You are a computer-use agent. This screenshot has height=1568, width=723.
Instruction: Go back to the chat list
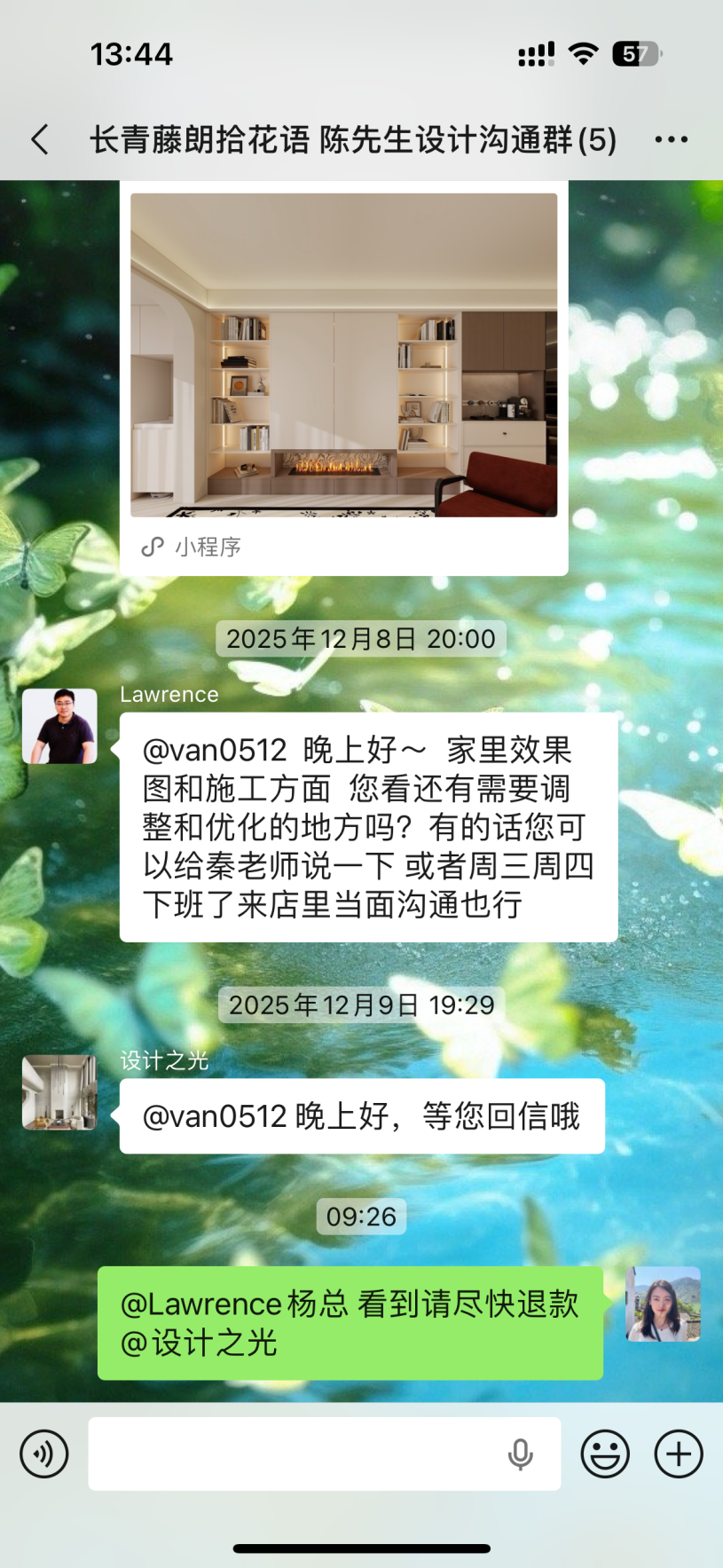pyautogui.click(x=40, y=140)
